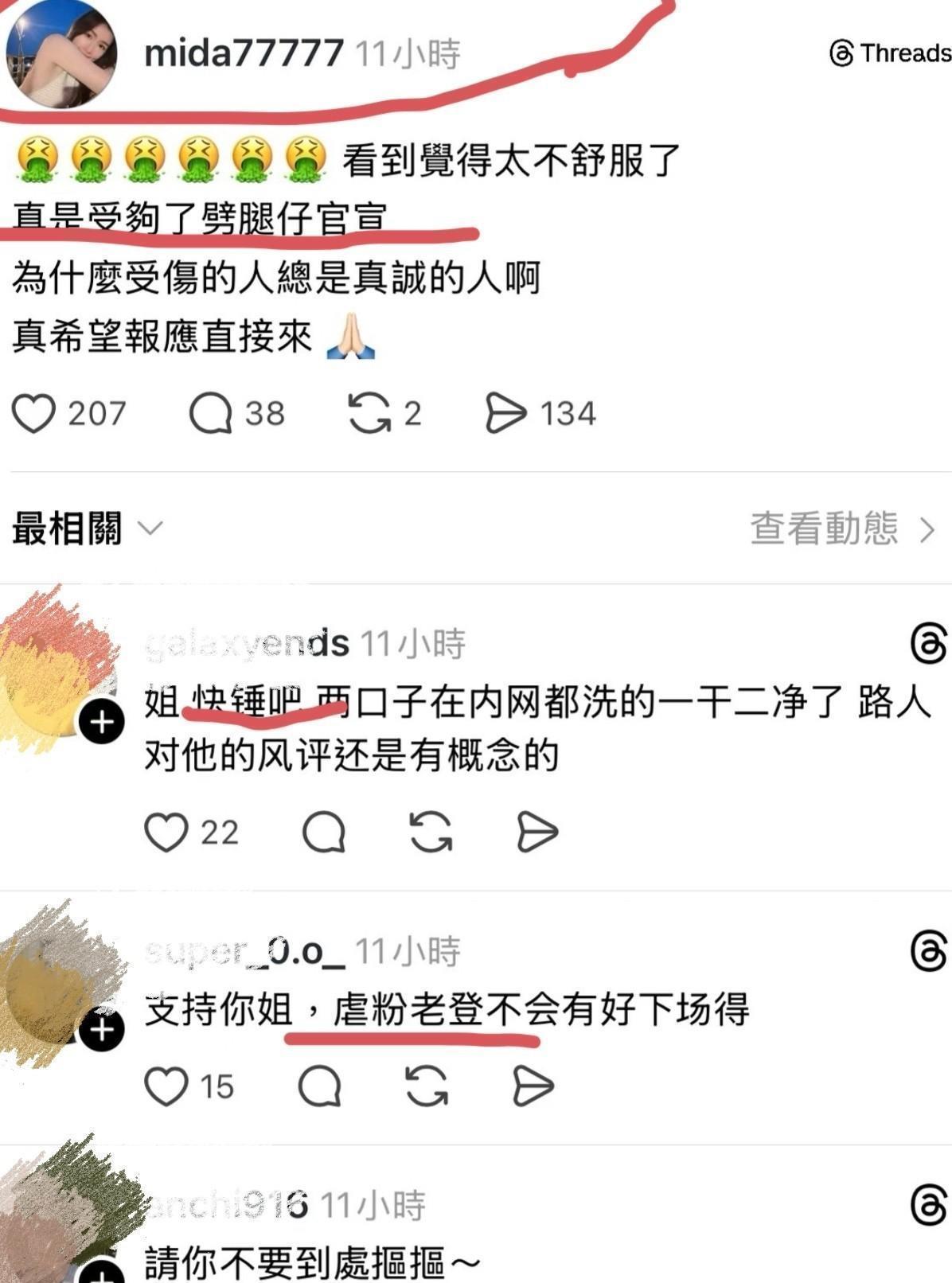Reply to super_0.o_'s comment

coord(319,1086)
